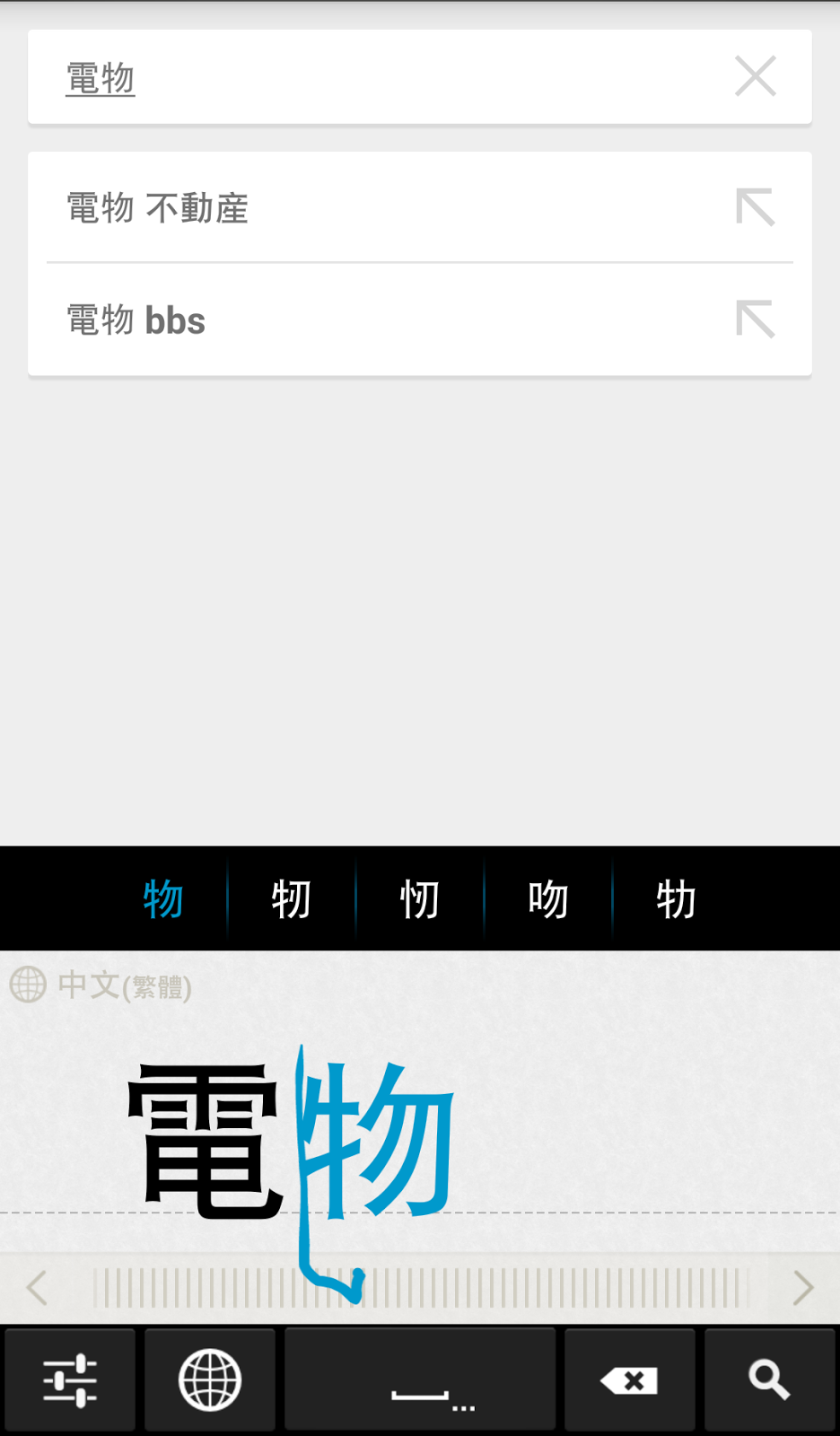Select candidate character 牞
This screenshot has width=840, height=1436.
tap(676, 897)
